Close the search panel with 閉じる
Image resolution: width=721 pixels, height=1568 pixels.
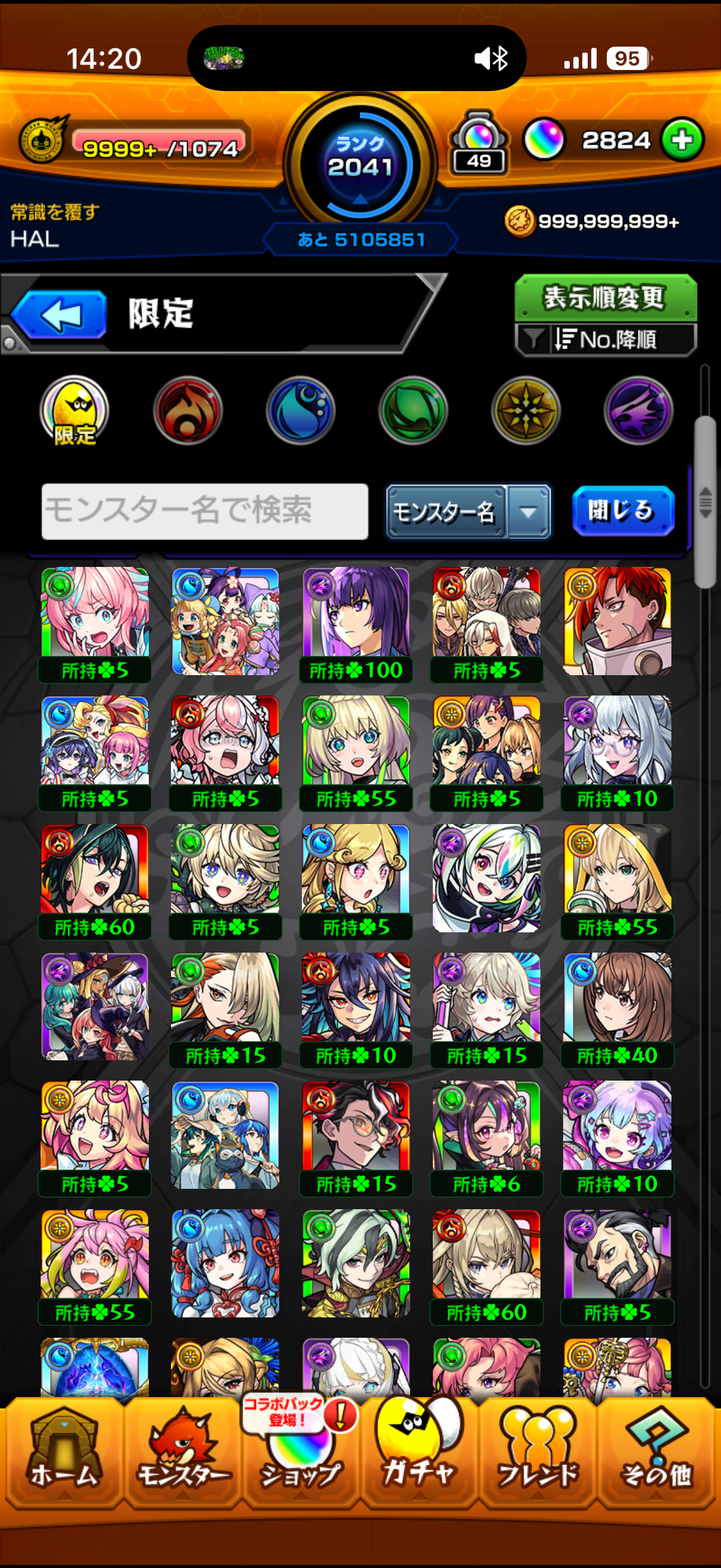click(x=622, y=511)
